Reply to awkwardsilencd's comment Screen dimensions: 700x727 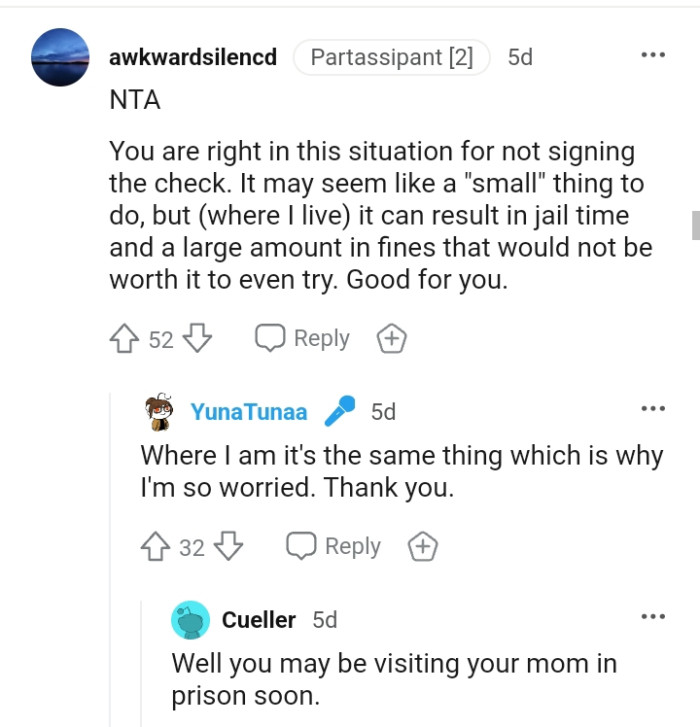click(x=303, y=339)
